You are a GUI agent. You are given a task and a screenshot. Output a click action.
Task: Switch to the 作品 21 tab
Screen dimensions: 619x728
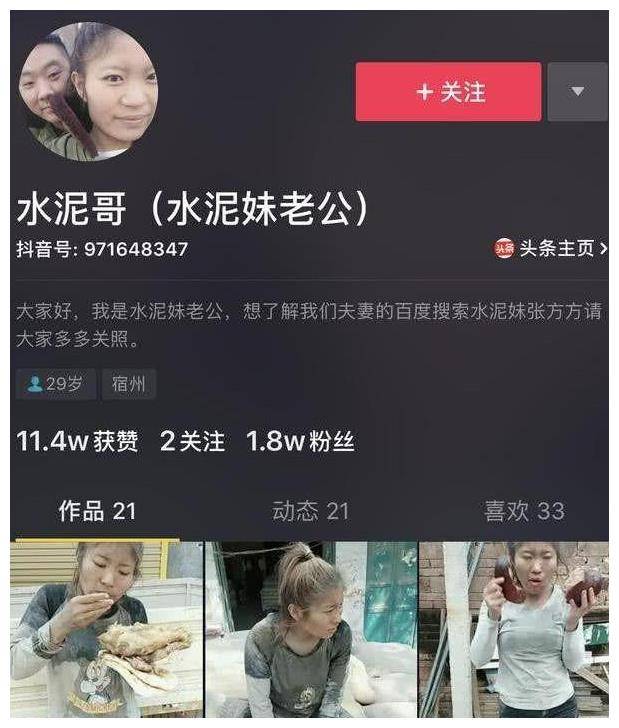click(x=96, y=511)
